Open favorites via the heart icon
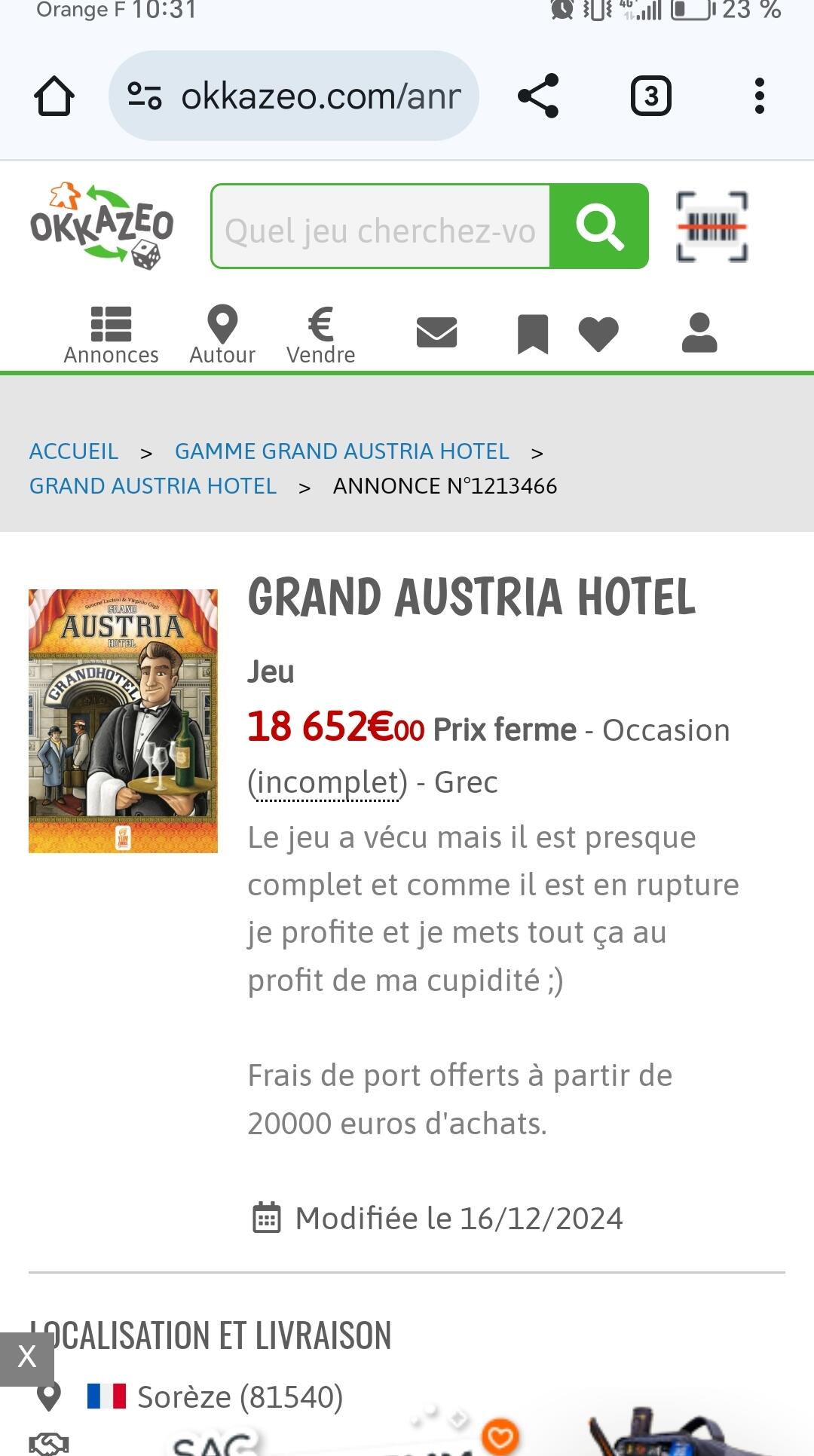The height and width of the screenshot is (1456, 814). [598, 333]
